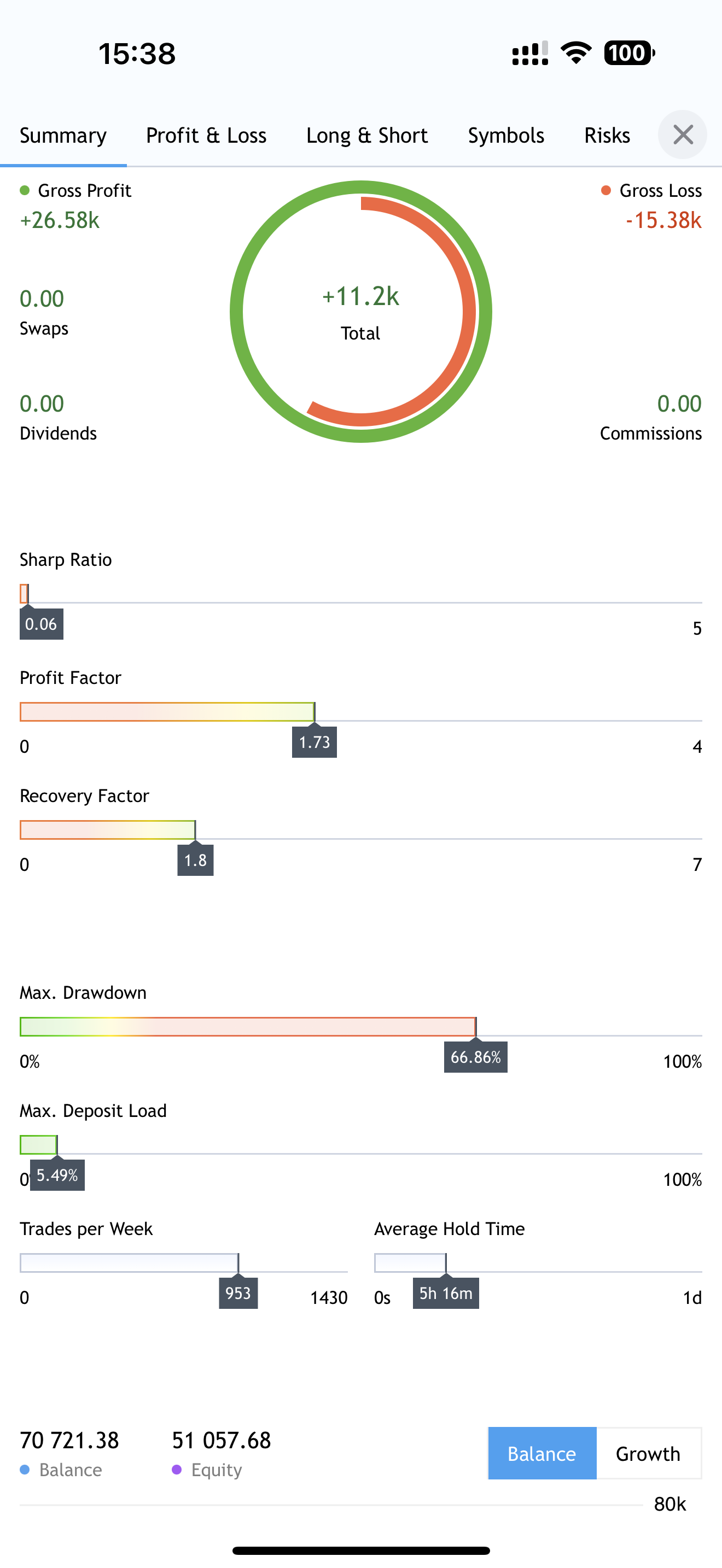Screen dimensions: 722x1568
Task: Show the Growth chart
Action: tap(648, 1453)
